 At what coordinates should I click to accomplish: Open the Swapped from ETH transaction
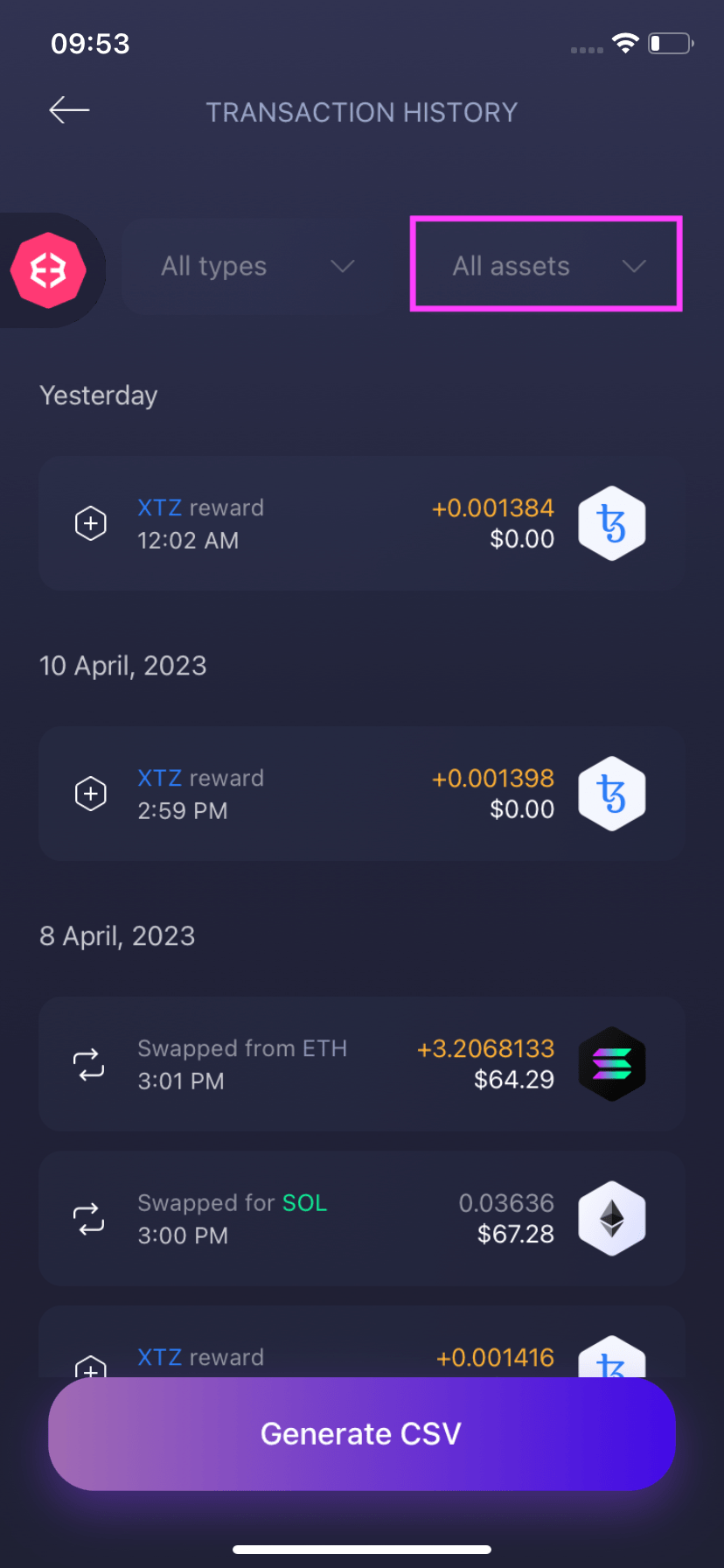[361, 1064]
